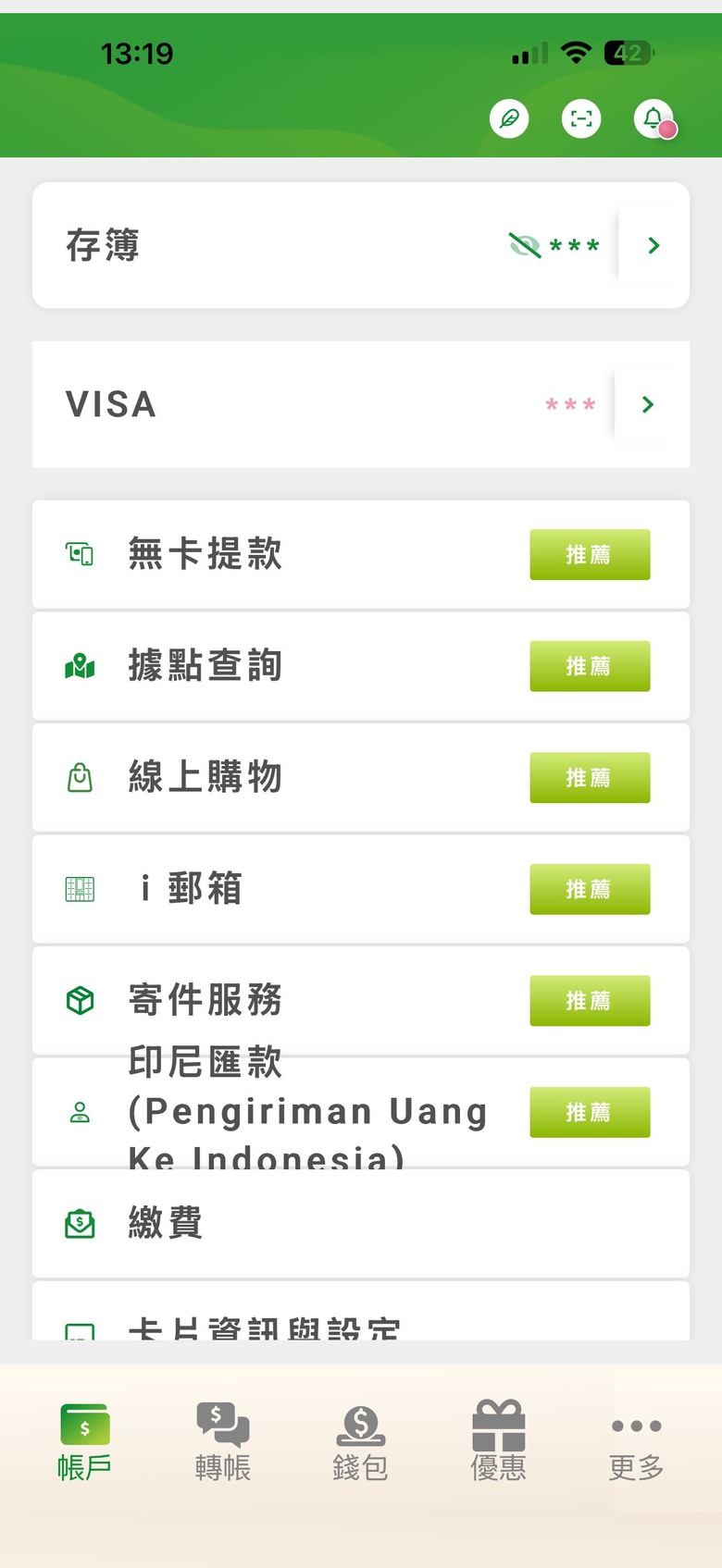722x1568 pixels.
Task: Open VISA card details arrow
Action: (649, 404)
